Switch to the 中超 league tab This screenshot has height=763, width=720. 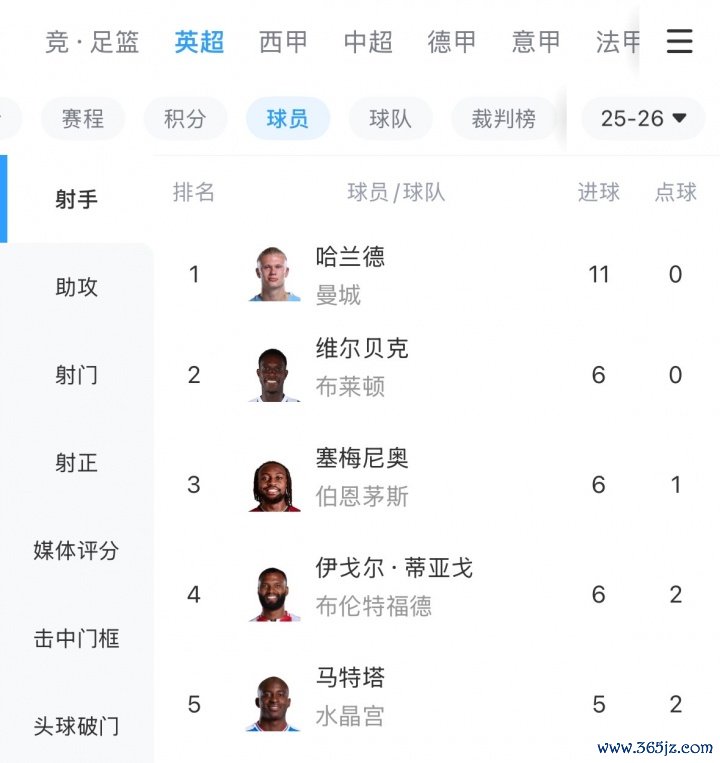coord(368,42)
